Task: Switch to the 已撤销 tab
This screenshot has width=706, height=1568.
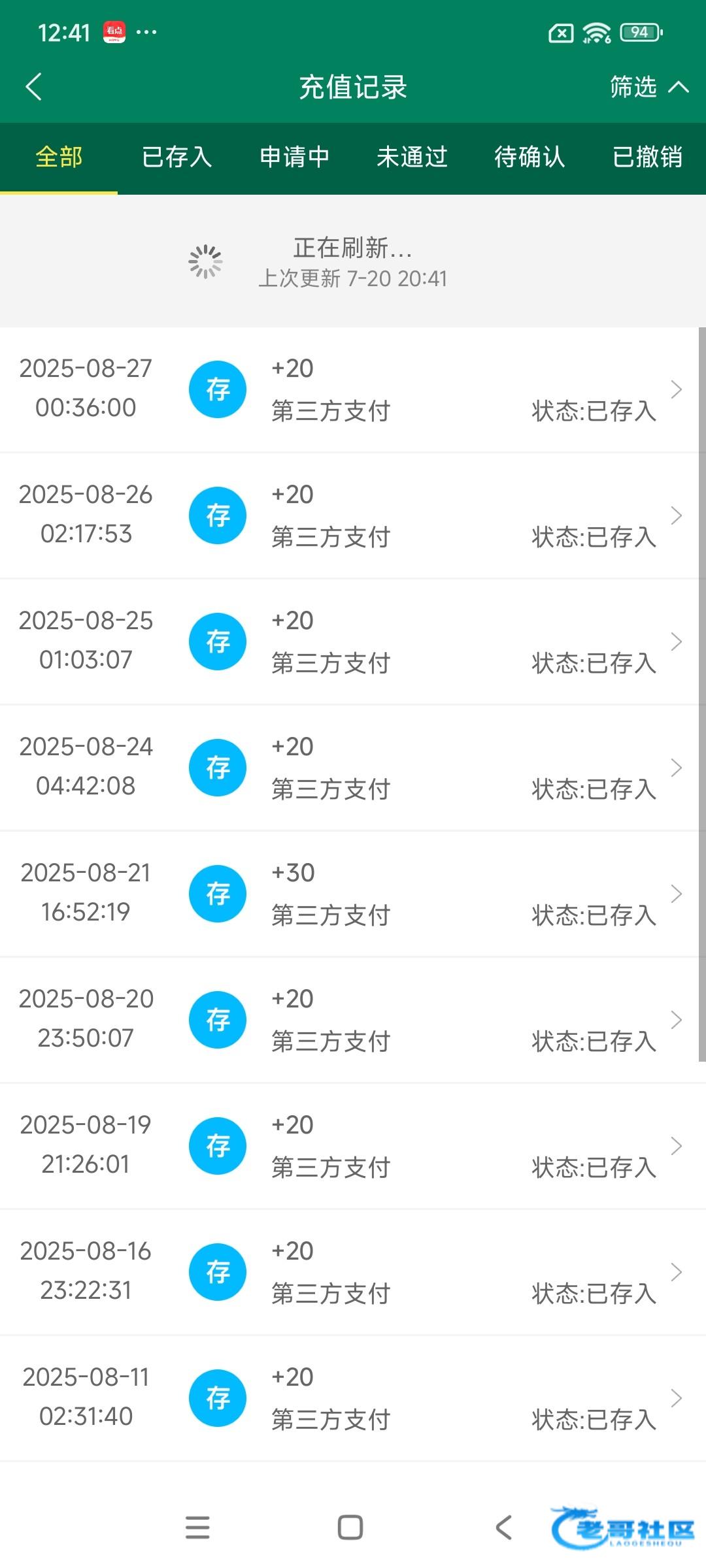Action: pos(647,157)
